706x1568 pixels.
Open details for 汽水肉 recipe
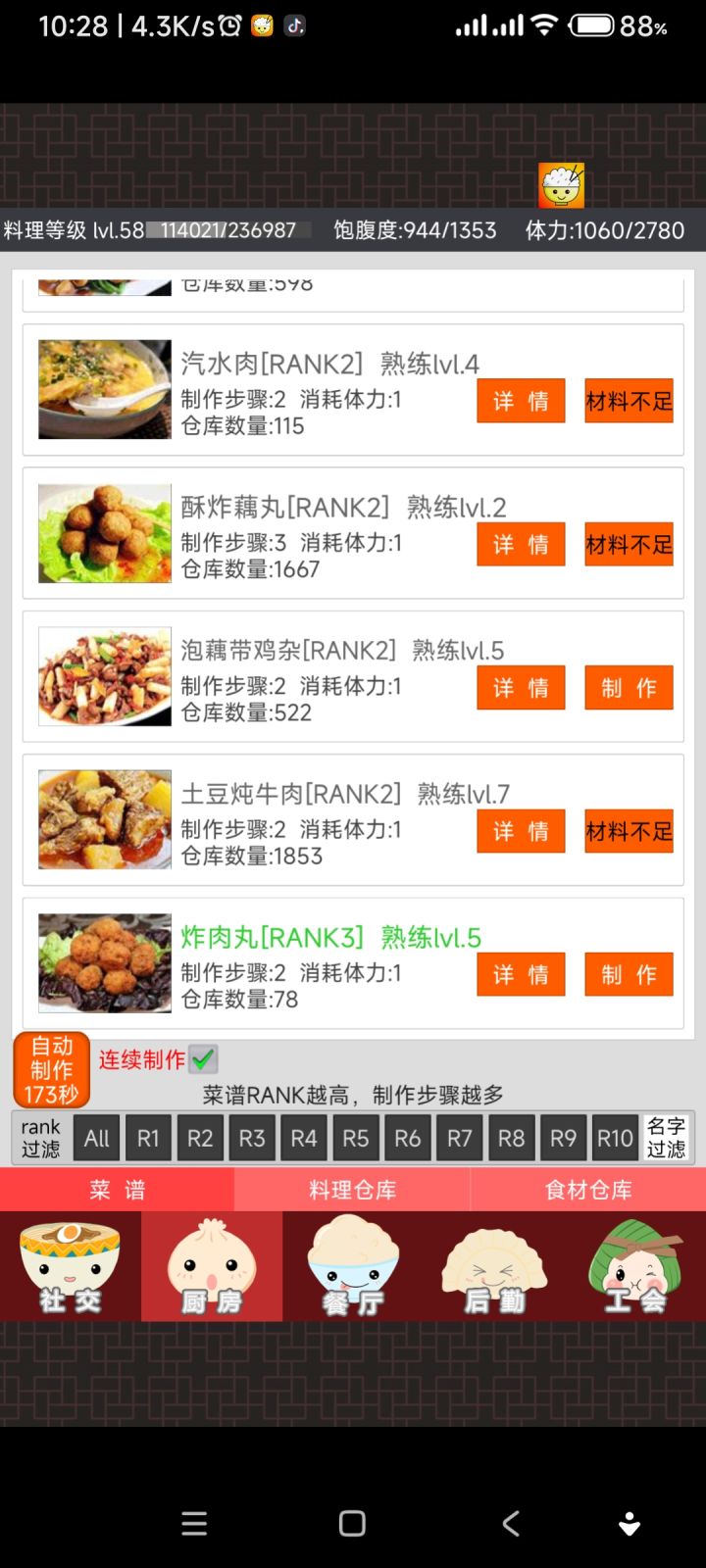pos(521,401)
